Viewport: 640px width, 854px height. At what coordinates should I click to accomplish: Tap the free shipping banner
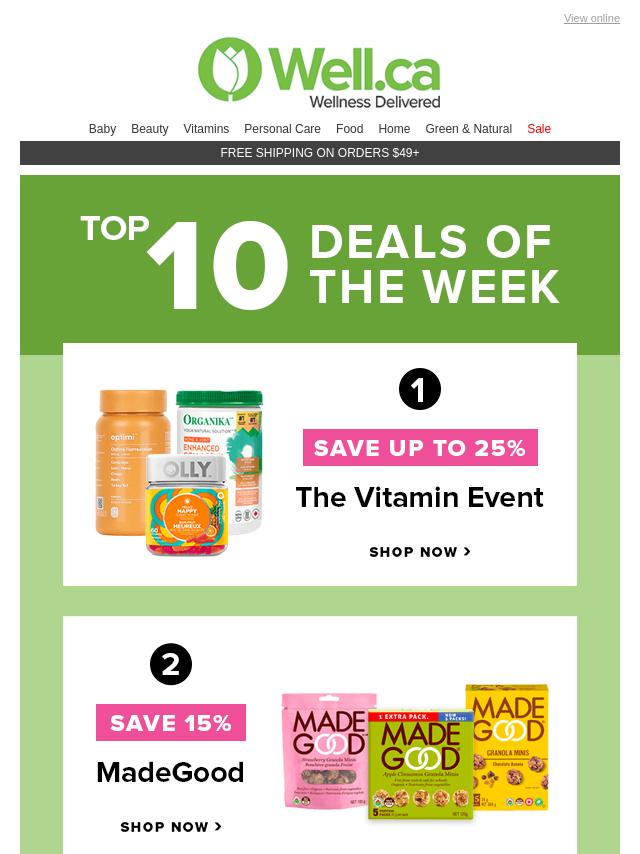pos(320,153)
